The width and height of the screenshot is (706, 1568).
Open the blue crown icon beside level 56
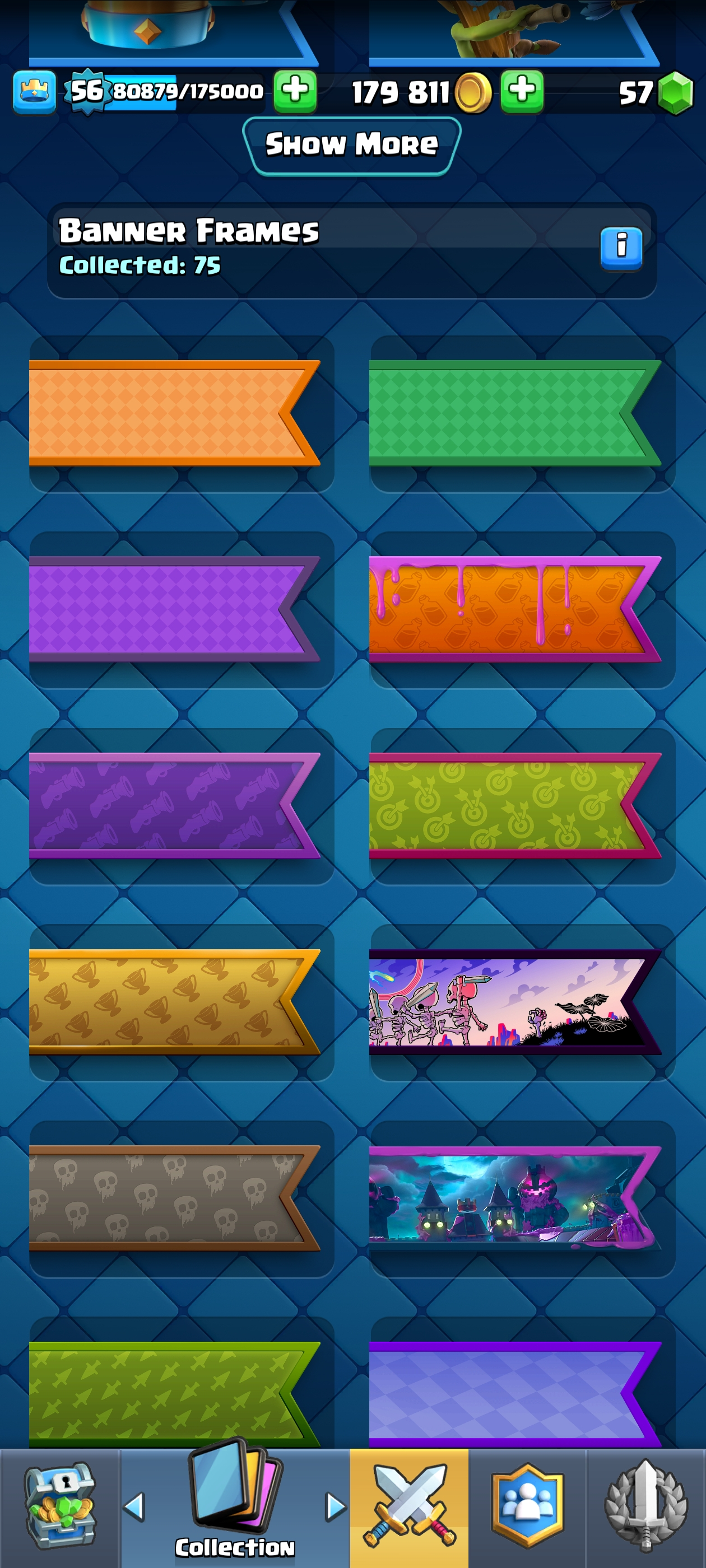34,92
